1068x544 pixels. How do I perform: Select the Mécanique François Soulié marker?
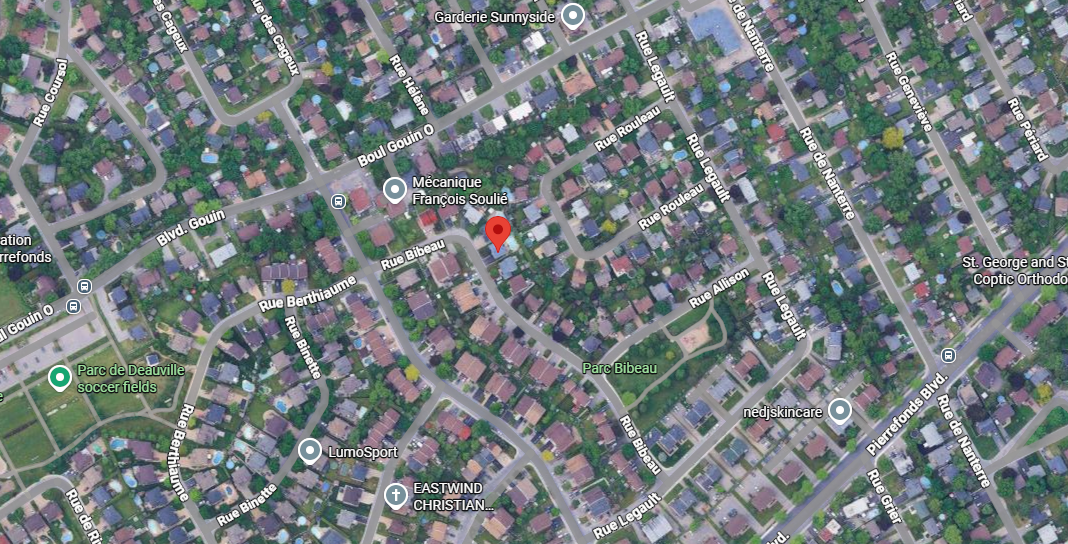click(395, 188)
